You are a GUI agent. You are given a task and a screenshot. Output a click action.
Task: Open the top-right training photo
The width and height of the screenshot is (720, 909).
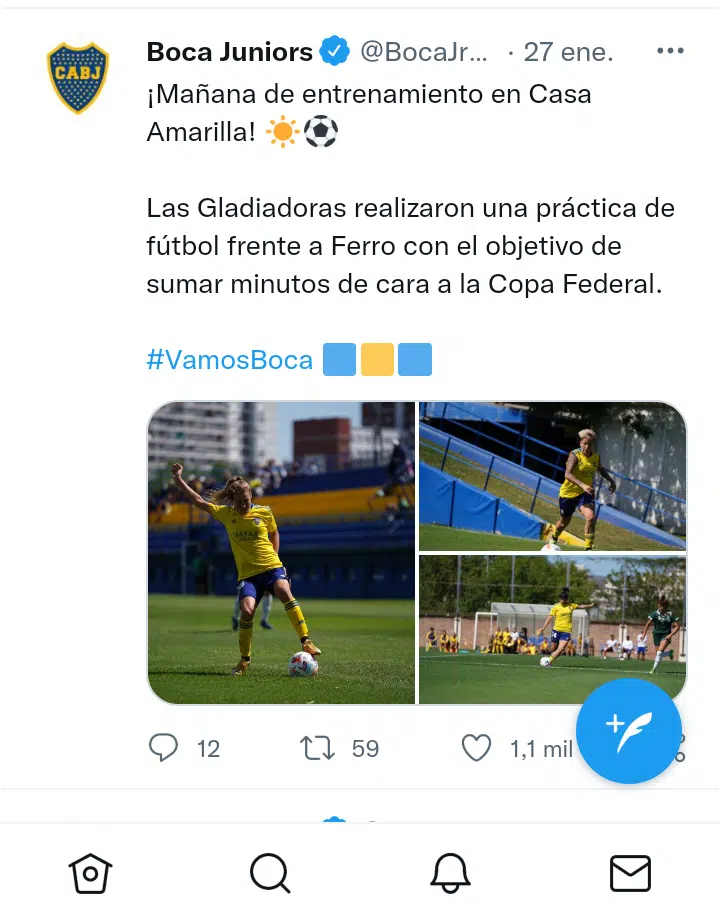coord(552,476)
